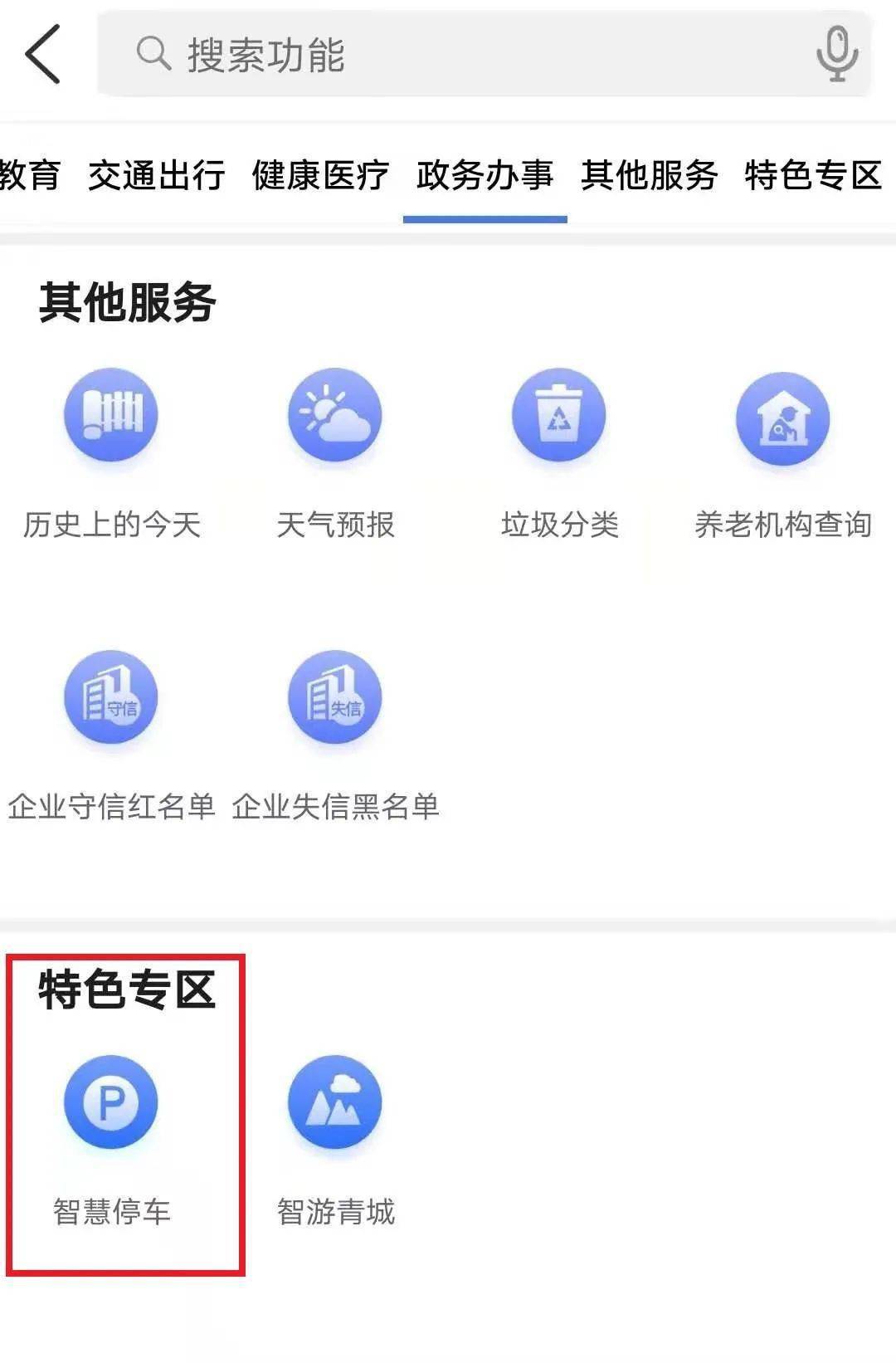Switch to the 其他服务 tab

tap(649, 175)
